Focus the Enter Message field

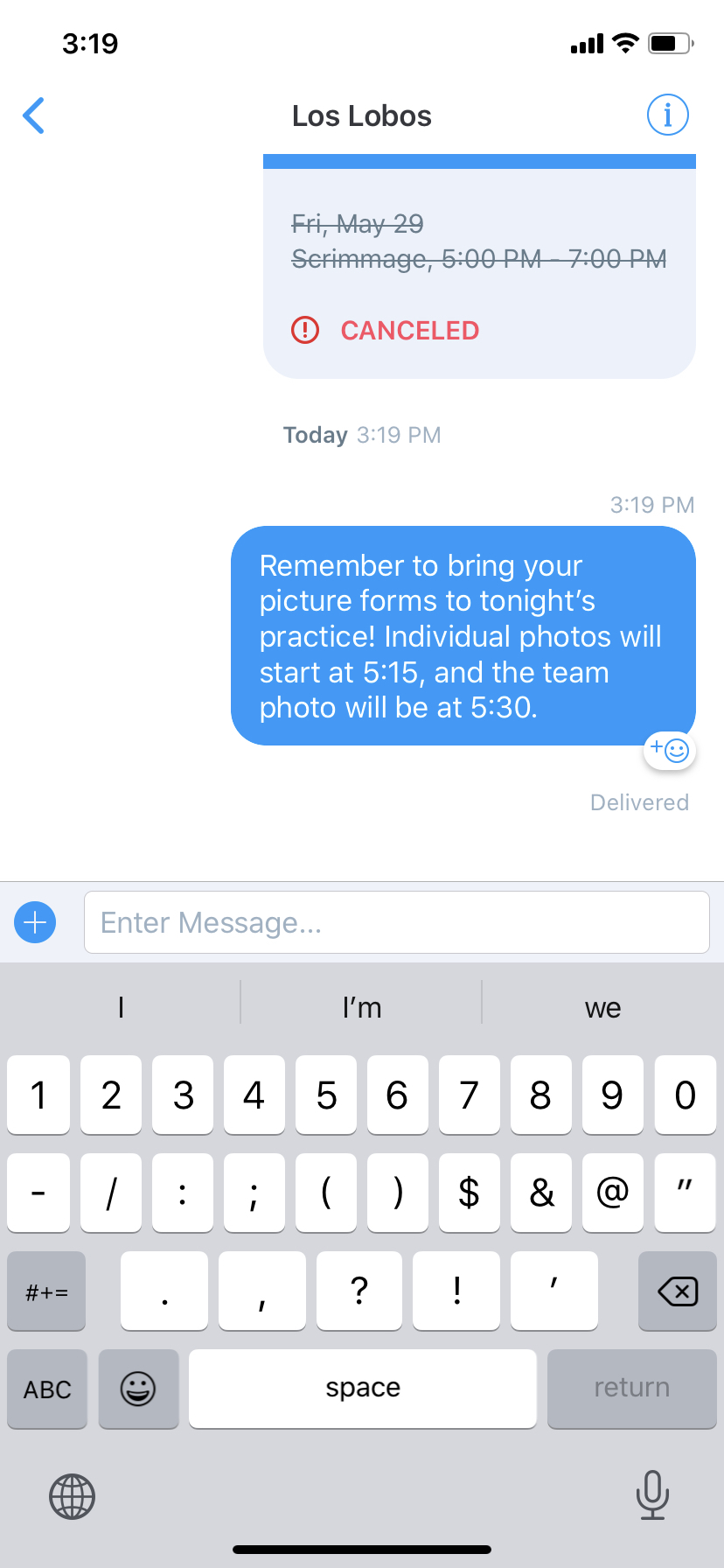(x=396, y=922)
